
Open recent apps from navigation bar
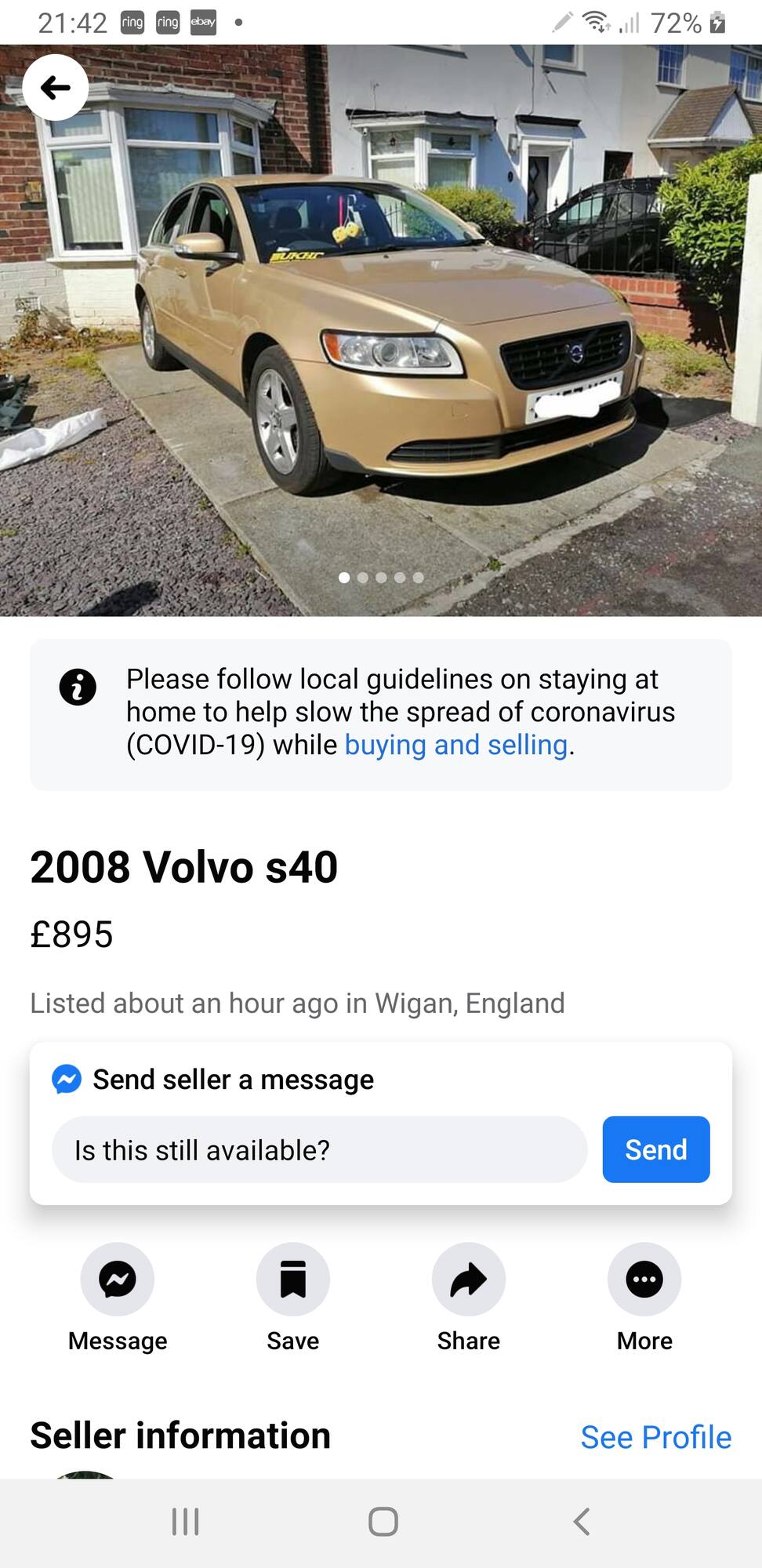(x=186, y=1522)
